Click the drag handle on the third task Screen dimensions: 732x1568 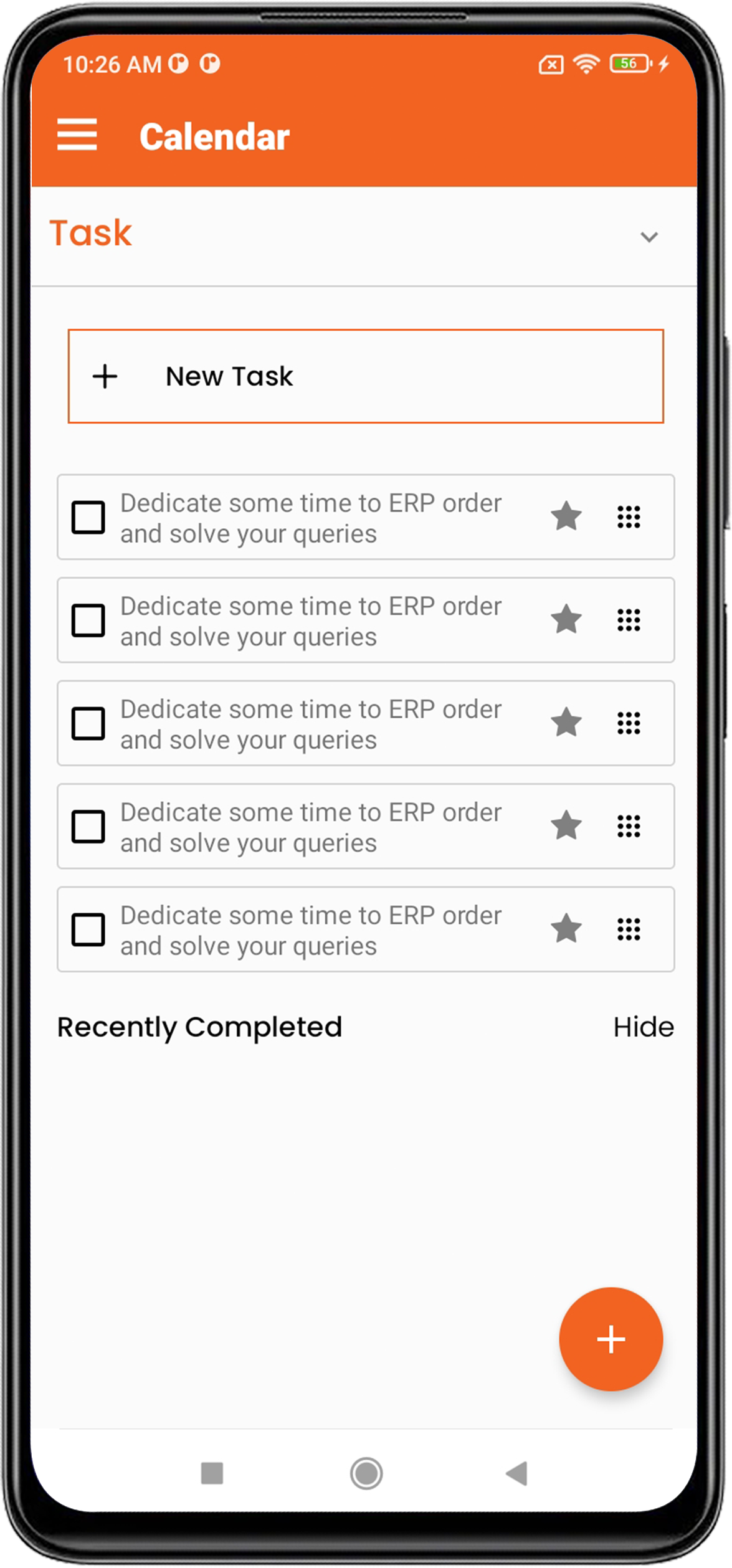pos(629,724)
